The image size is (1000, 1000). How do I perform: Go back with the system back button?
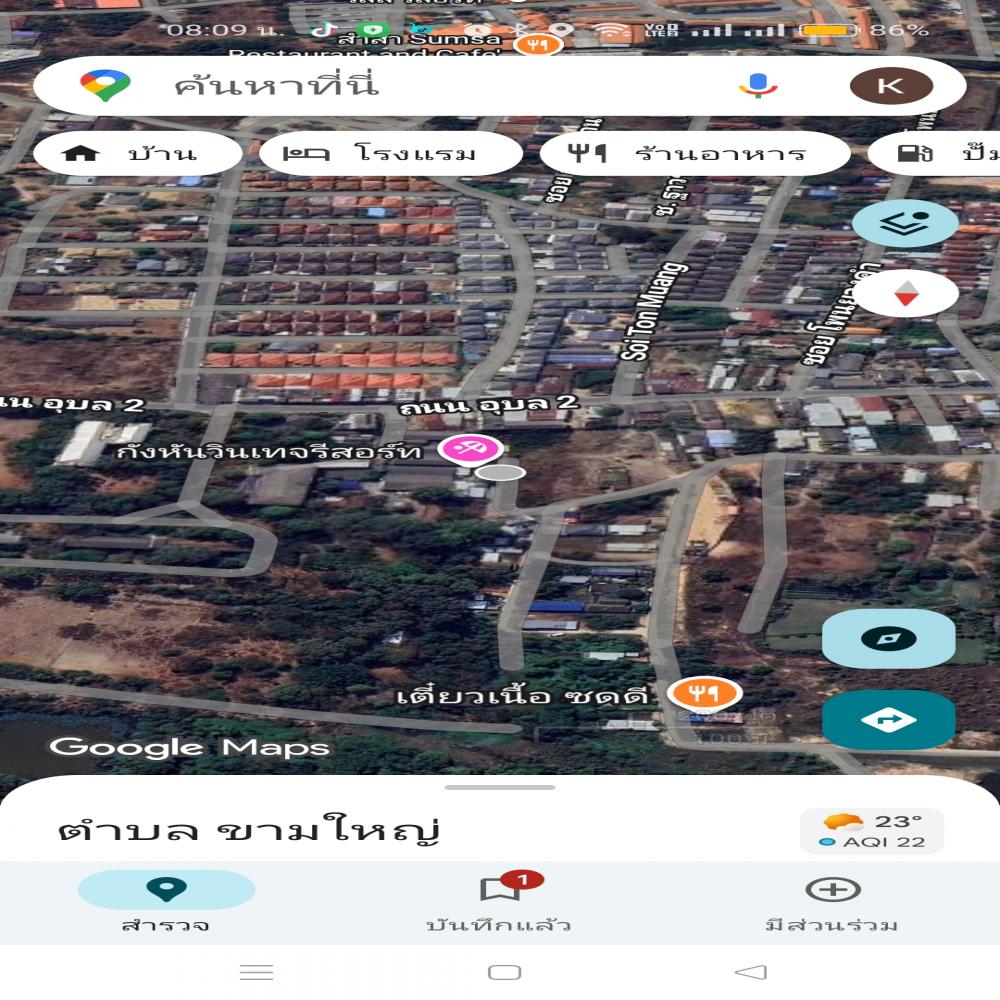[750, 972]
